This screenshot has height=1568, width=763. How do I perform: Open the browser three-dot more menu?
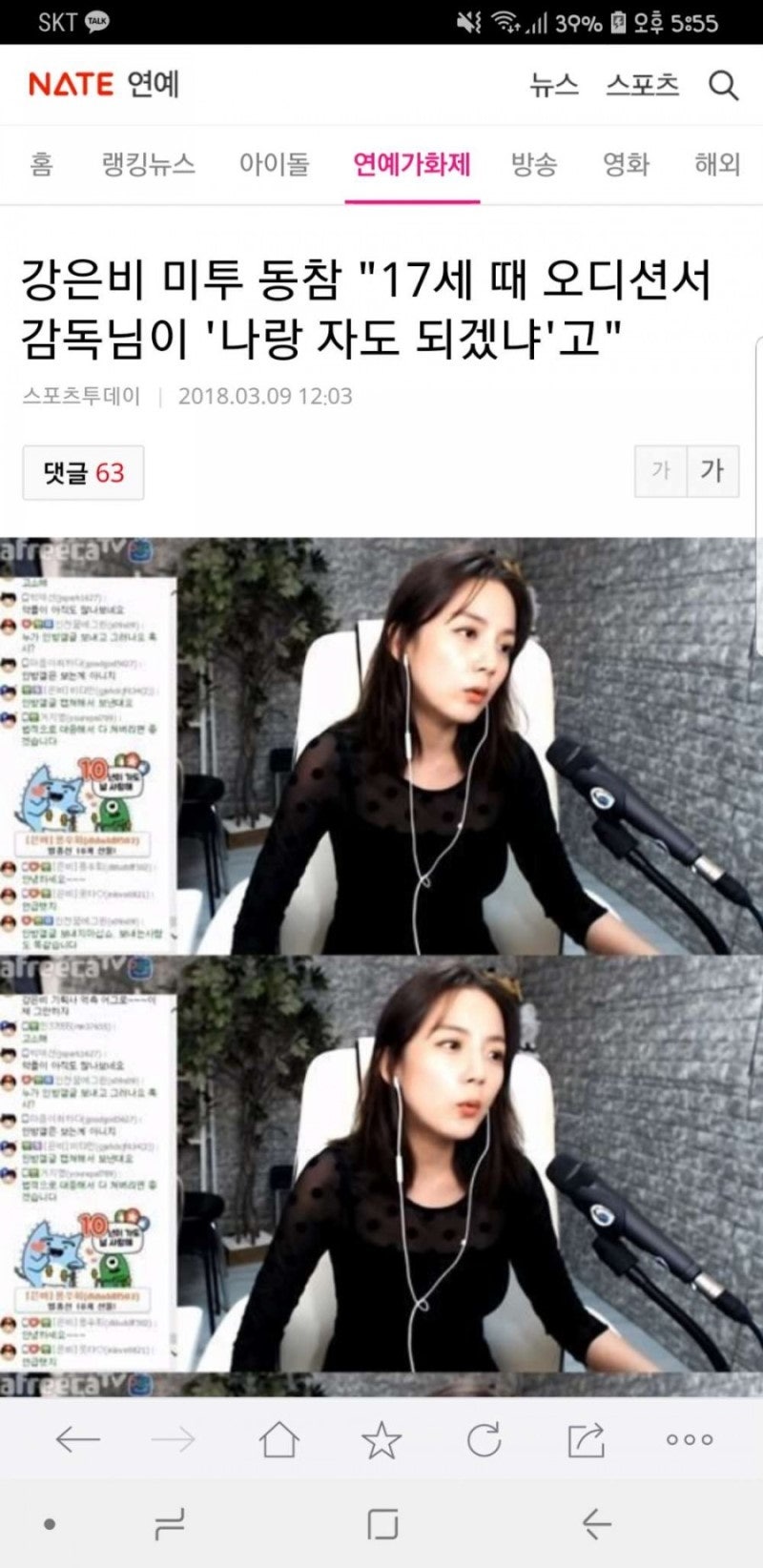click(x=690, y=1439)
